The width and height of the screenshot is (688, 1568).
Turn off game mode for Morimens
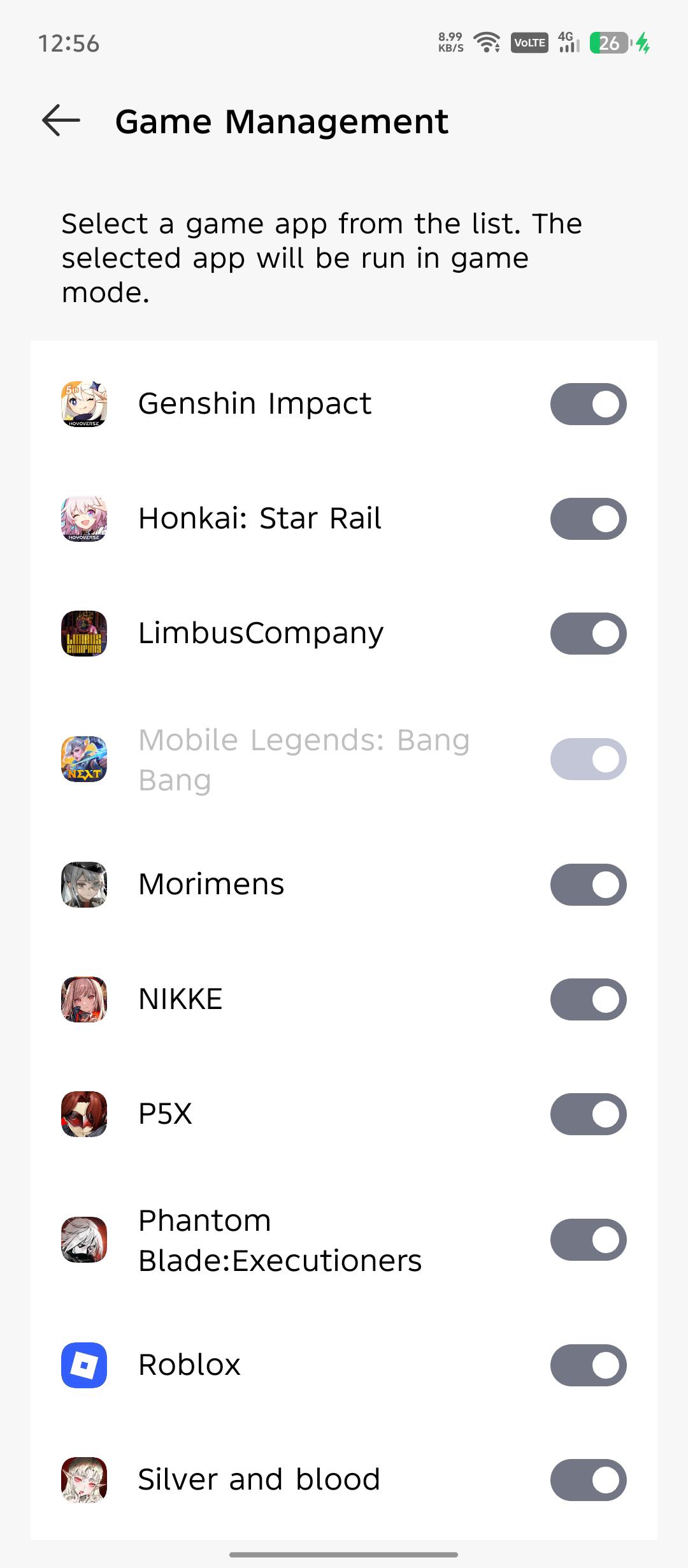(x=588, y=885)
